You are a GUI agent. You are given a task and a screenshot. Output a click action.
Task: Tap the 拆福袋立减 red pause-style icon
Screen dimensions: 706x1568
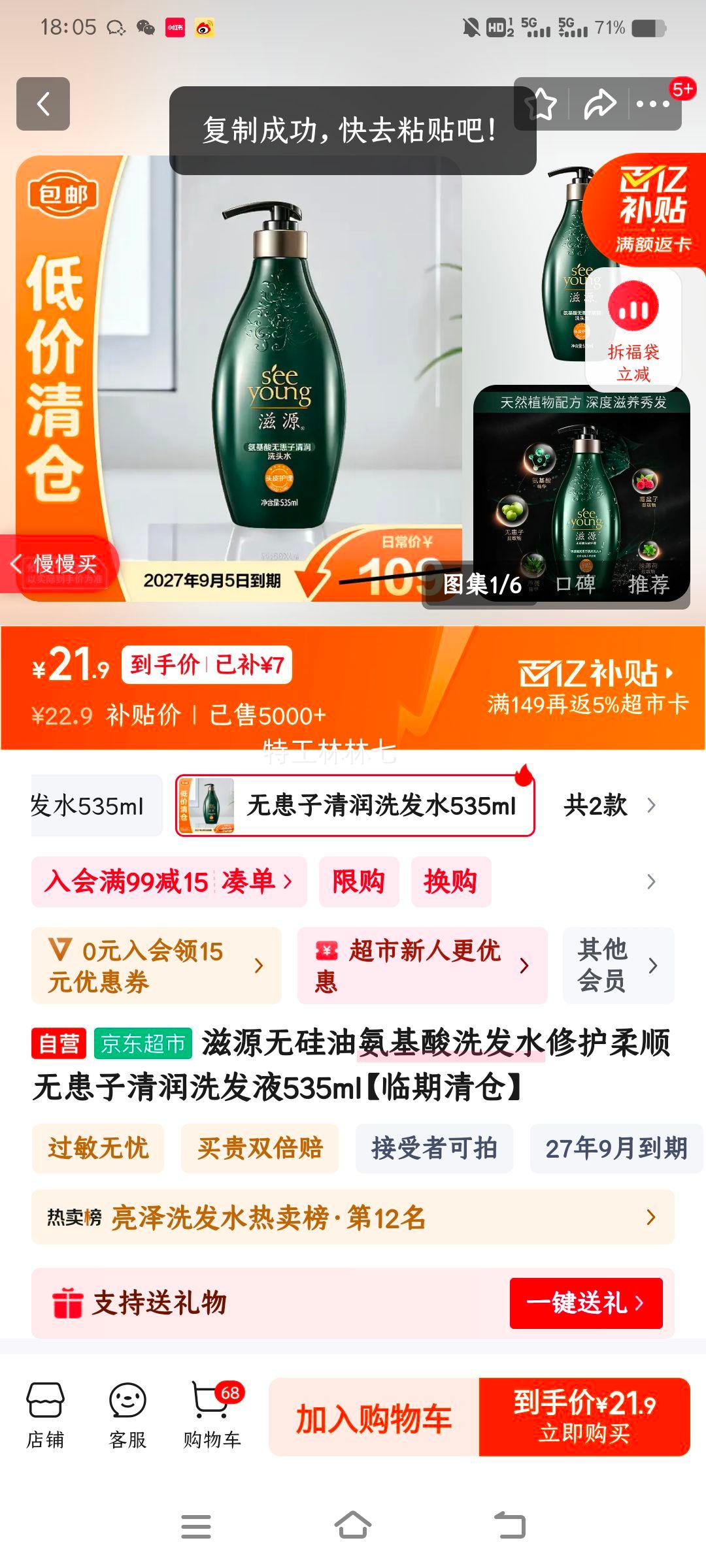633,307
